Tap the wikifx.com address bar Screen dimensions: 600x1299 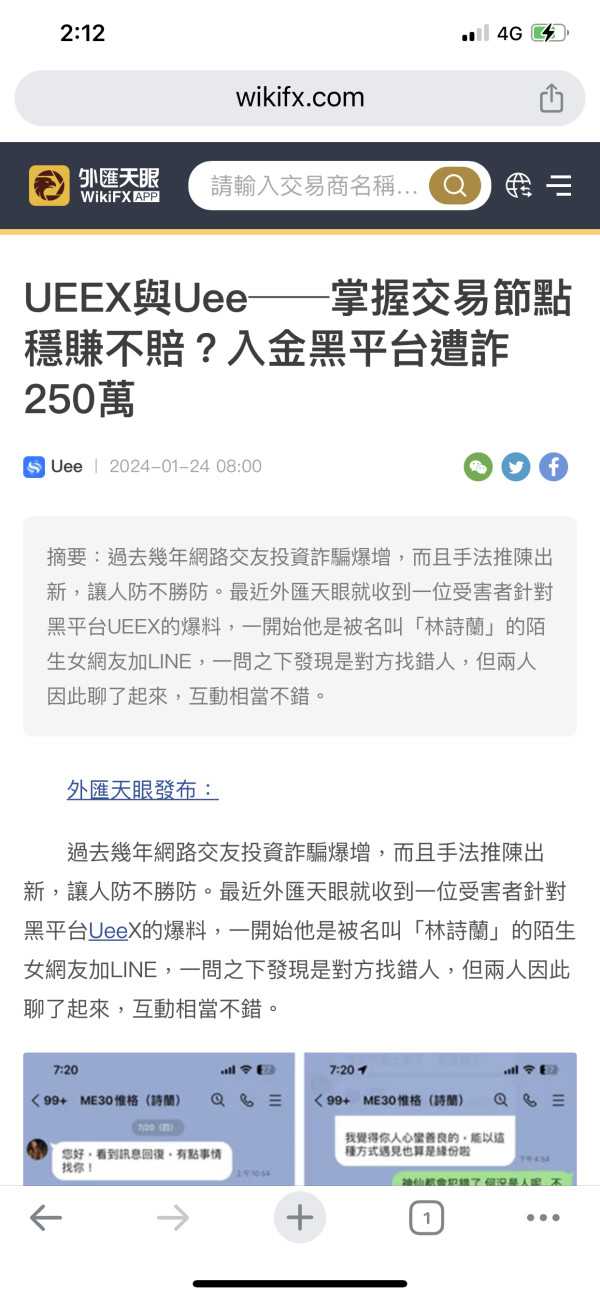click(299, 98)
